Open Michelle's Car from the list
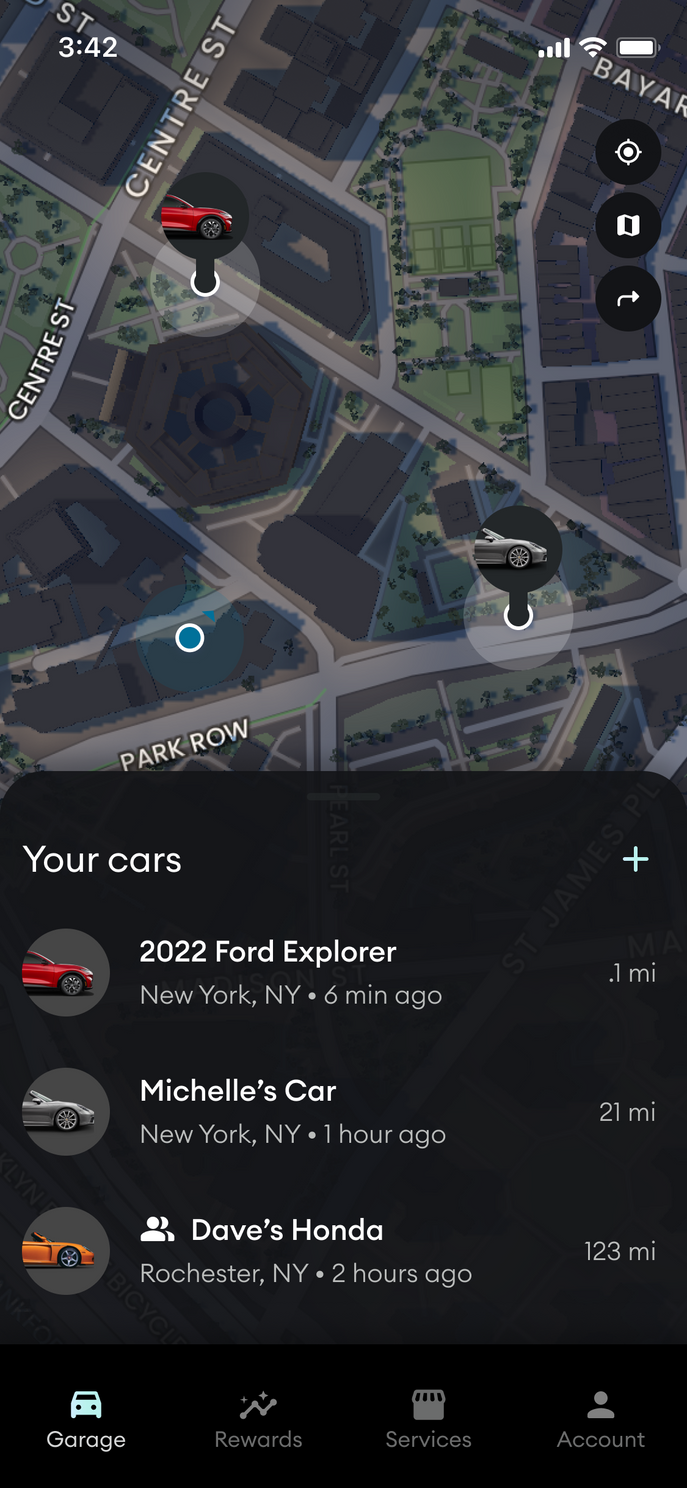 point(340,1111)
